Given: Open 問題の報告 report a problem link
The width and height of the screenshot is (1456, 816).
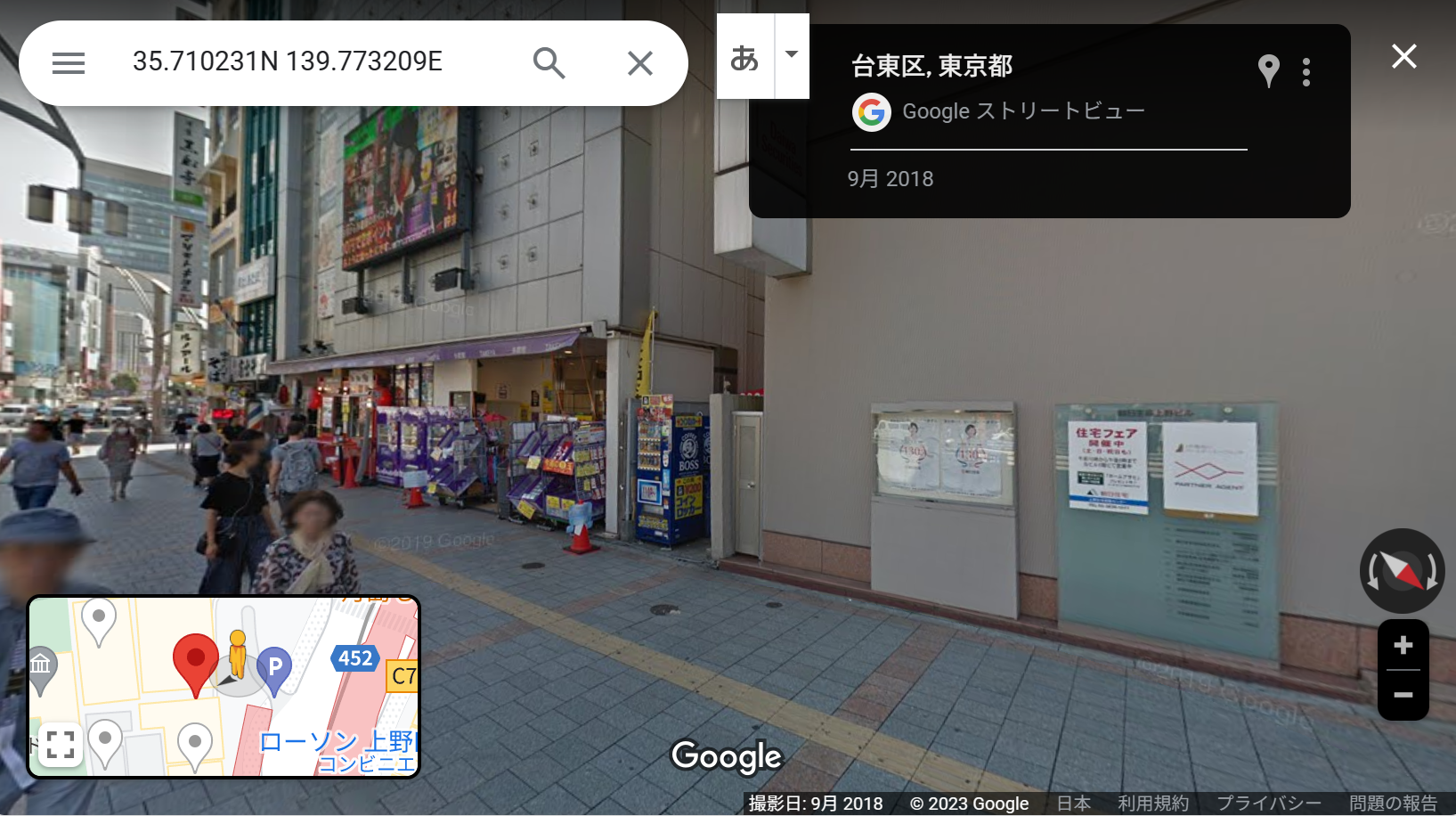Looking at the screenshot, I should coord(1393,804).
